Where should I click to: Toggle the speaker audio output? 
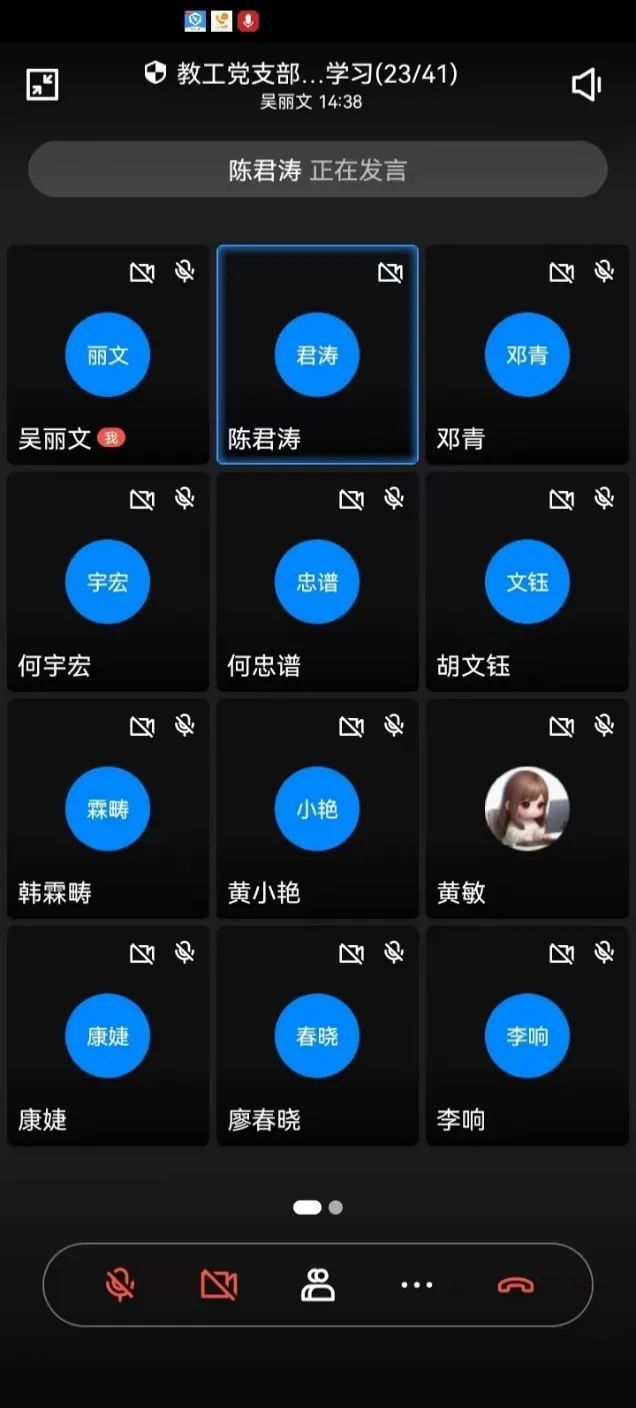coord(586,85)
